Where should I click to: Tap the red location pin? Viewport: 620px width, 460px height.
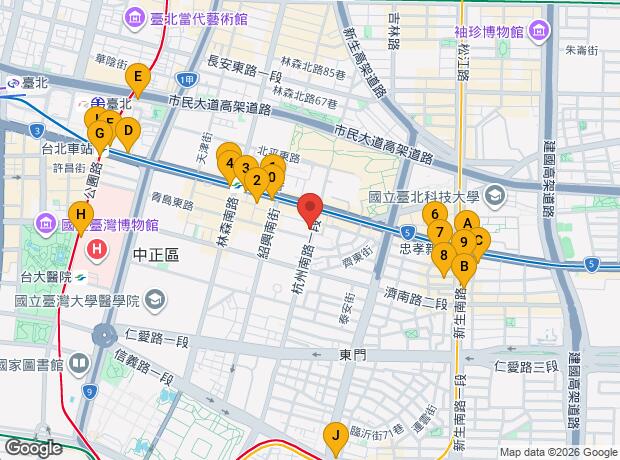[310, 209]
